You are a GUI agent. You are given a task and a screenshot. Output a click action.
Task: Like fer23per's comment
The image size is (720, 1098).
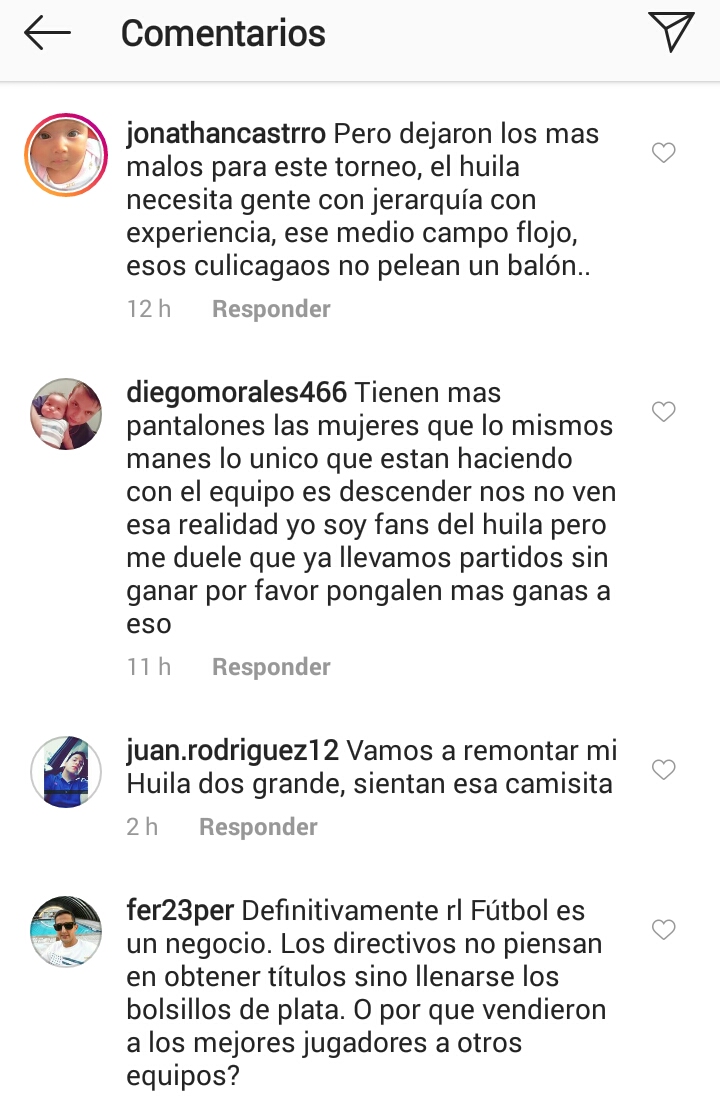(663, 930)
